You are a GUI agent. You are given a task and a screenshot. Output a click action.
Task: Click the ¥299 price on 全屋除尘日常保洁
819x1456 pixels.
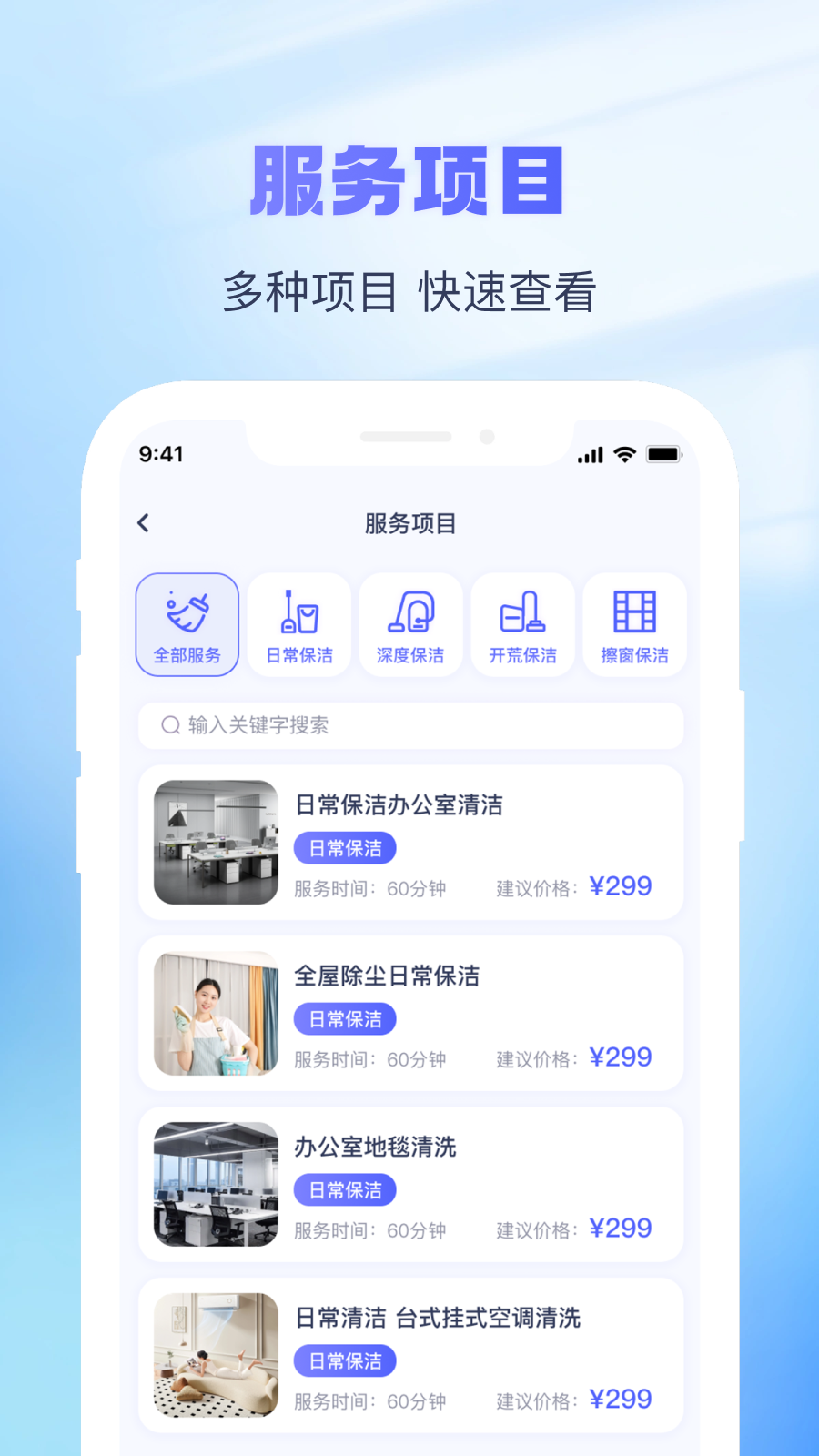pyautogui.click(x=622, y=1057)
